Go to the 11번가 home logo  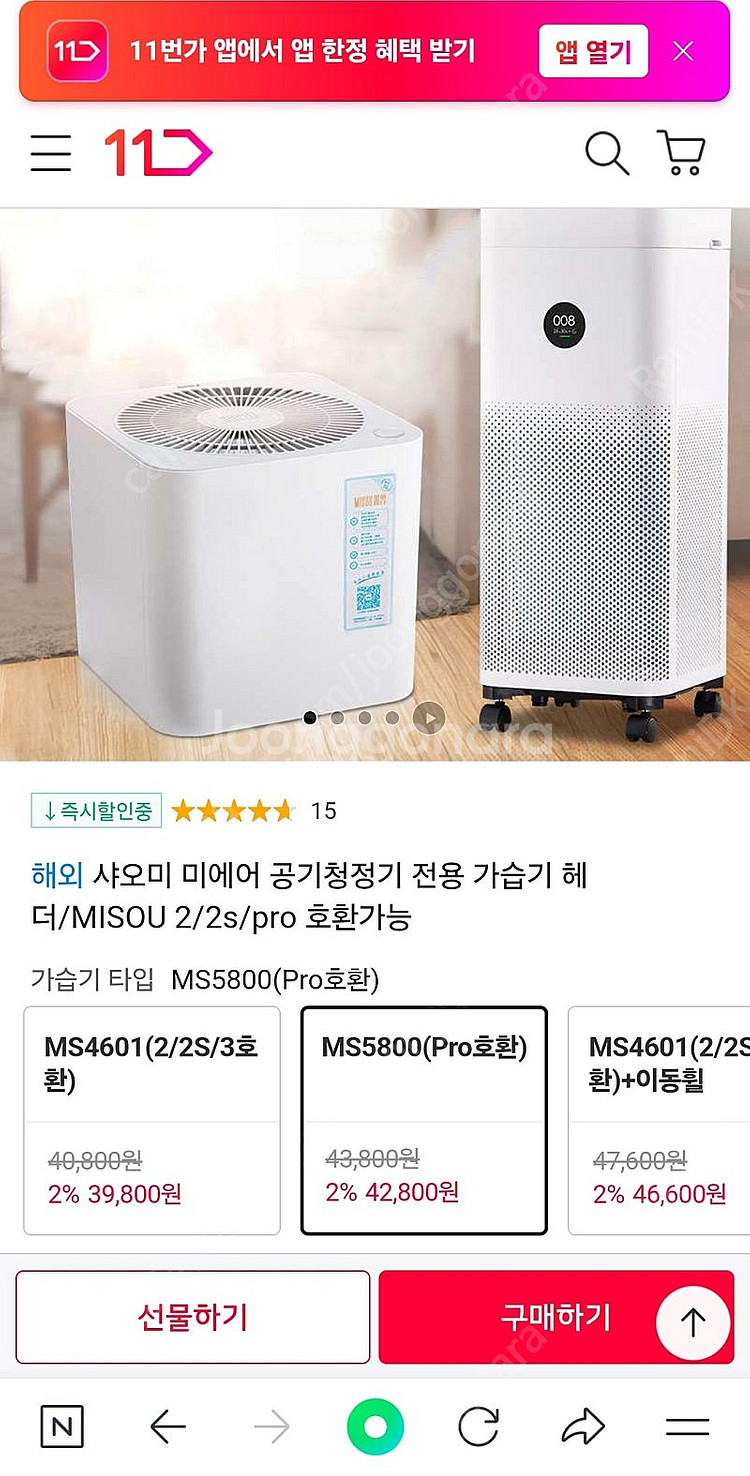tap(158, 154)
